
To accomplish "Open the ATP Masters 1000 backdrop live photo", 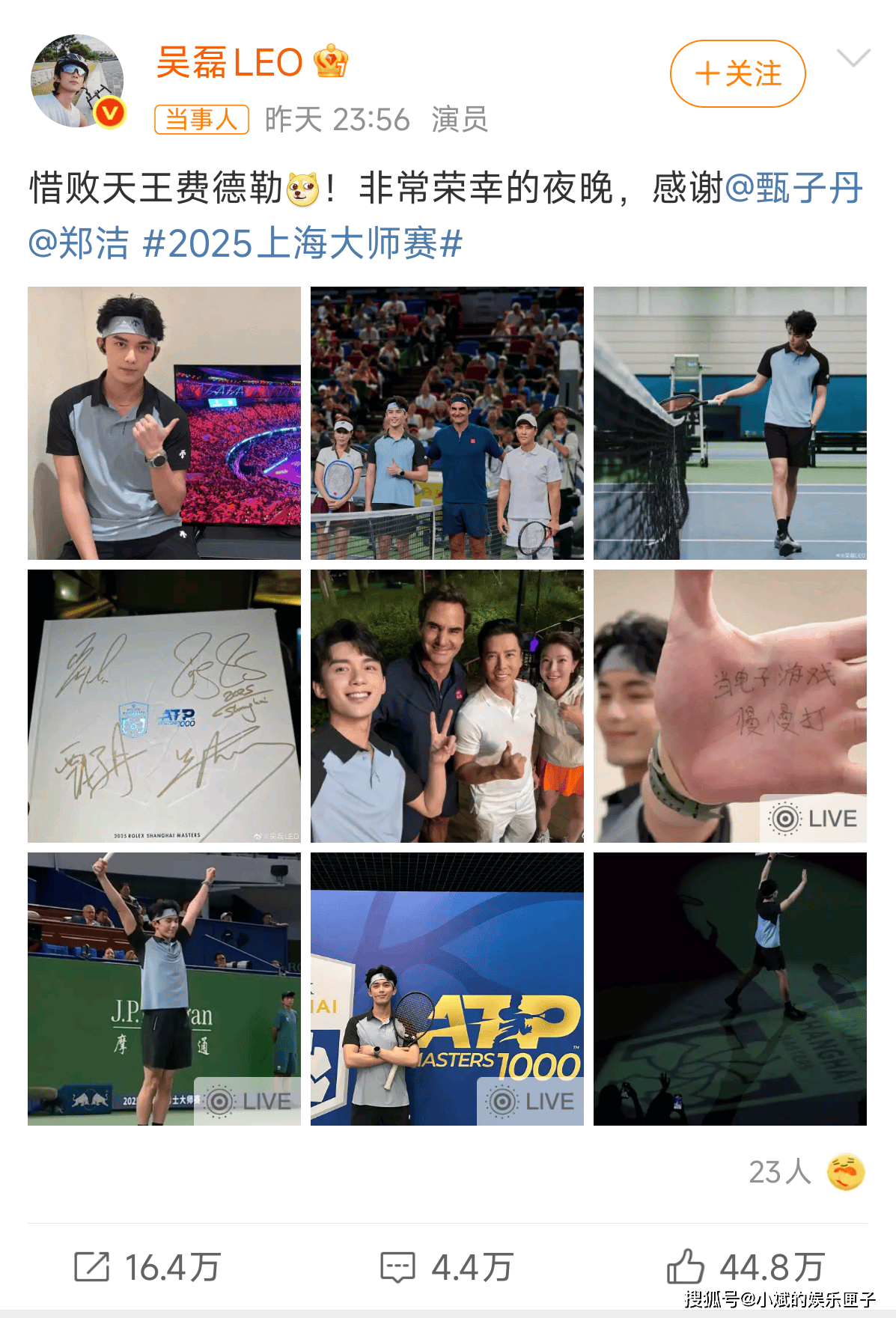I will point(447,989).
